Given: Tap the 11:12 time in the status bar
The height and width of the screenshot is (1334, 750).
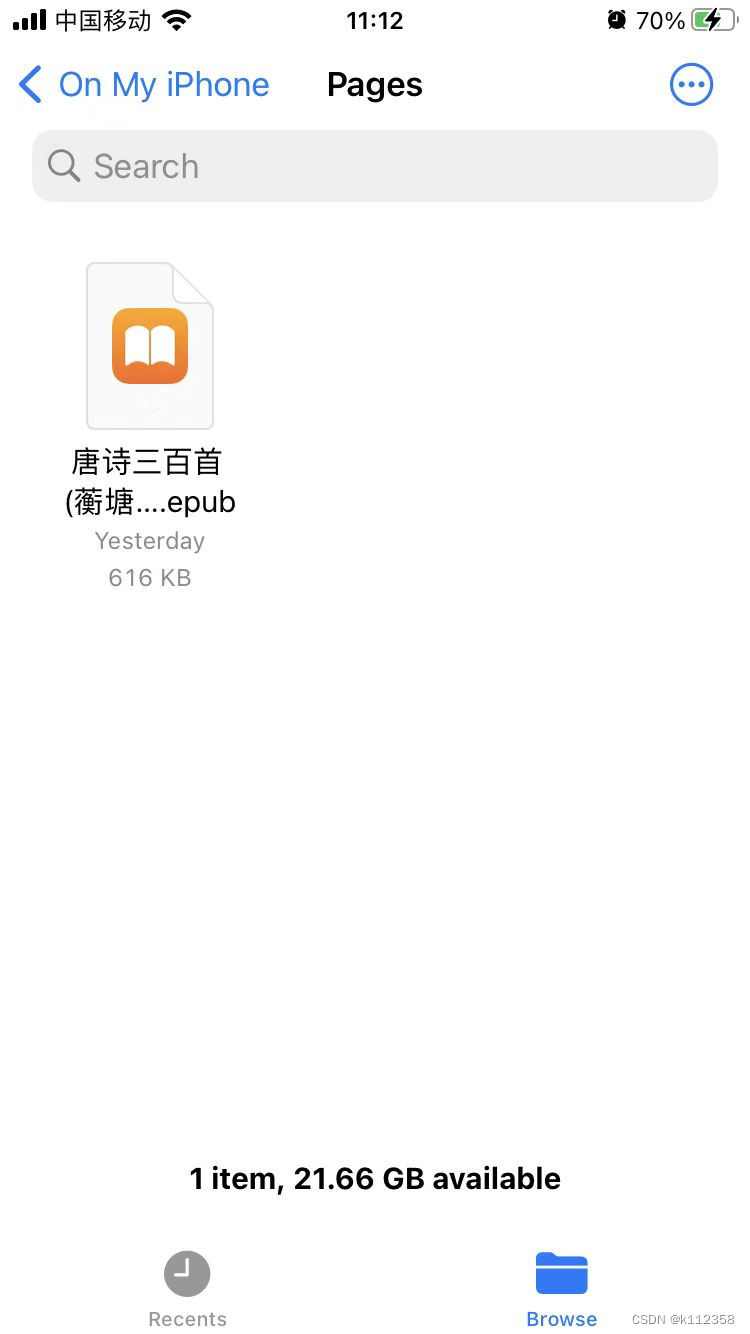Looking at the screenshot, I should (x=374, y=19).
